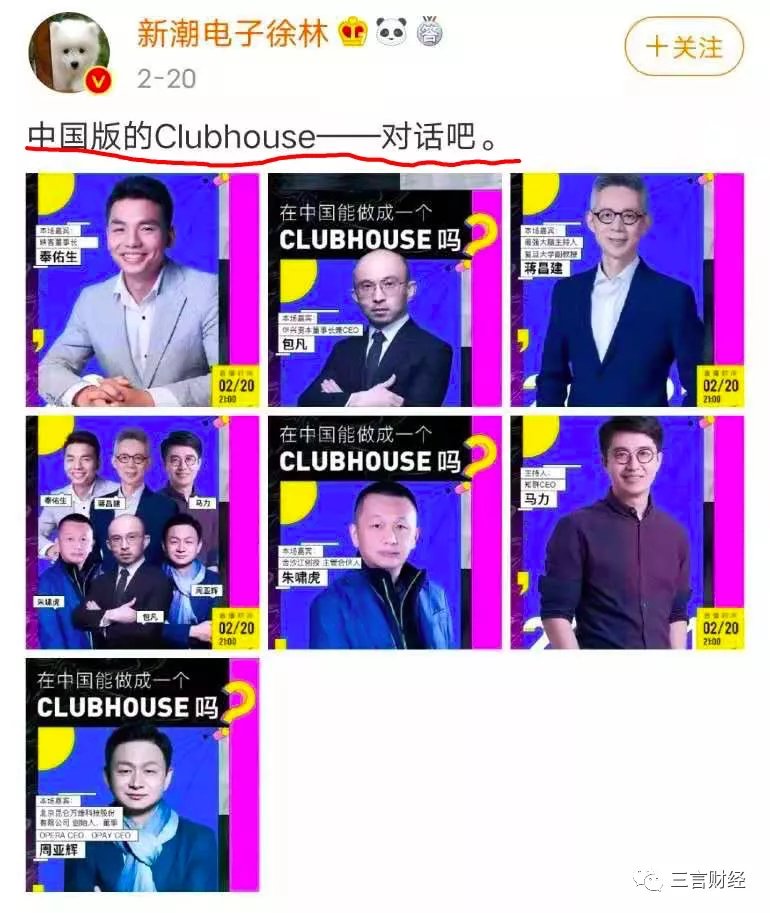This screenshot has height=913, width=770.
Task: Open the 朱啸虎 Clubhouse poster image
Action: click(x=385, y=533)
